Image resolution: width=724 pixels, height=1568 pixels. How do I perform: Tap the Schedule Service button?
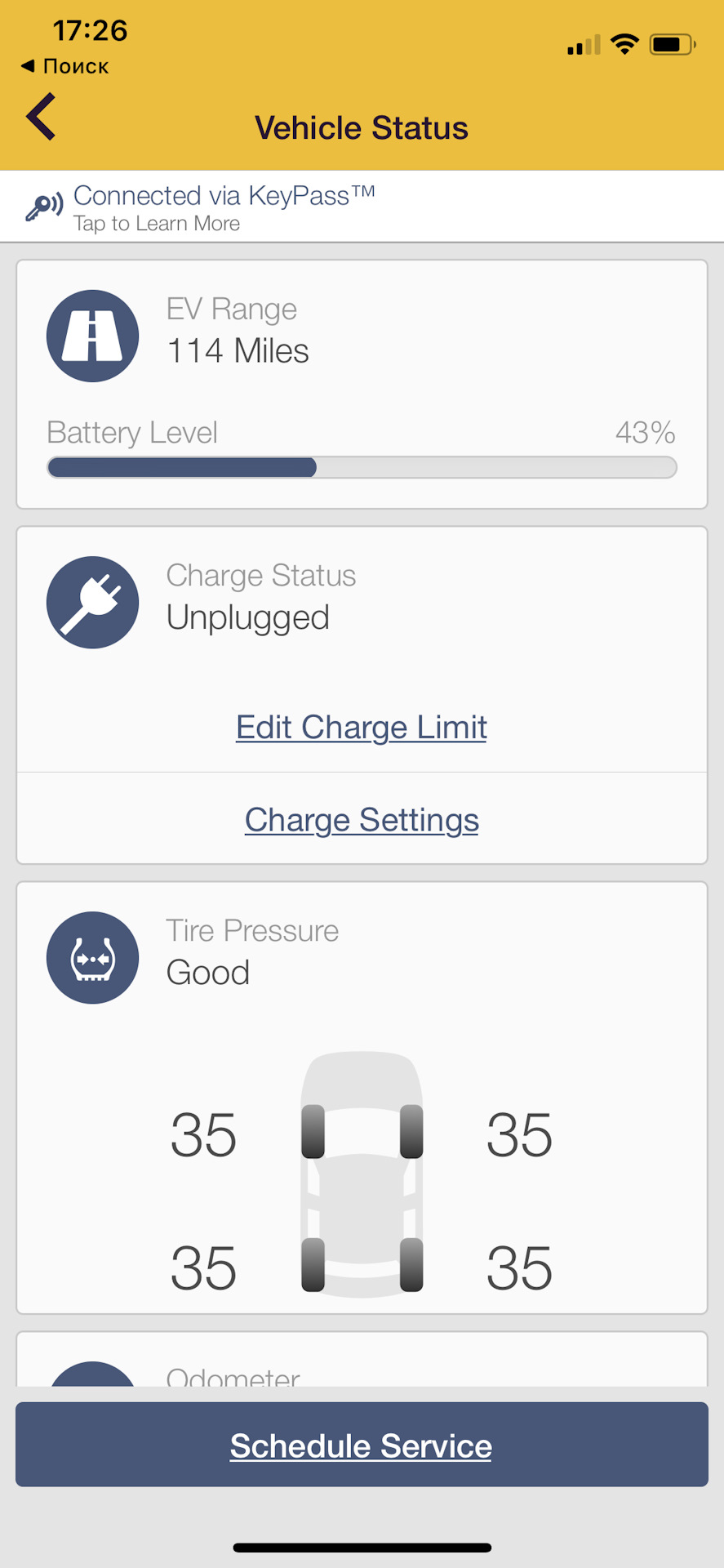(362, 1445)
